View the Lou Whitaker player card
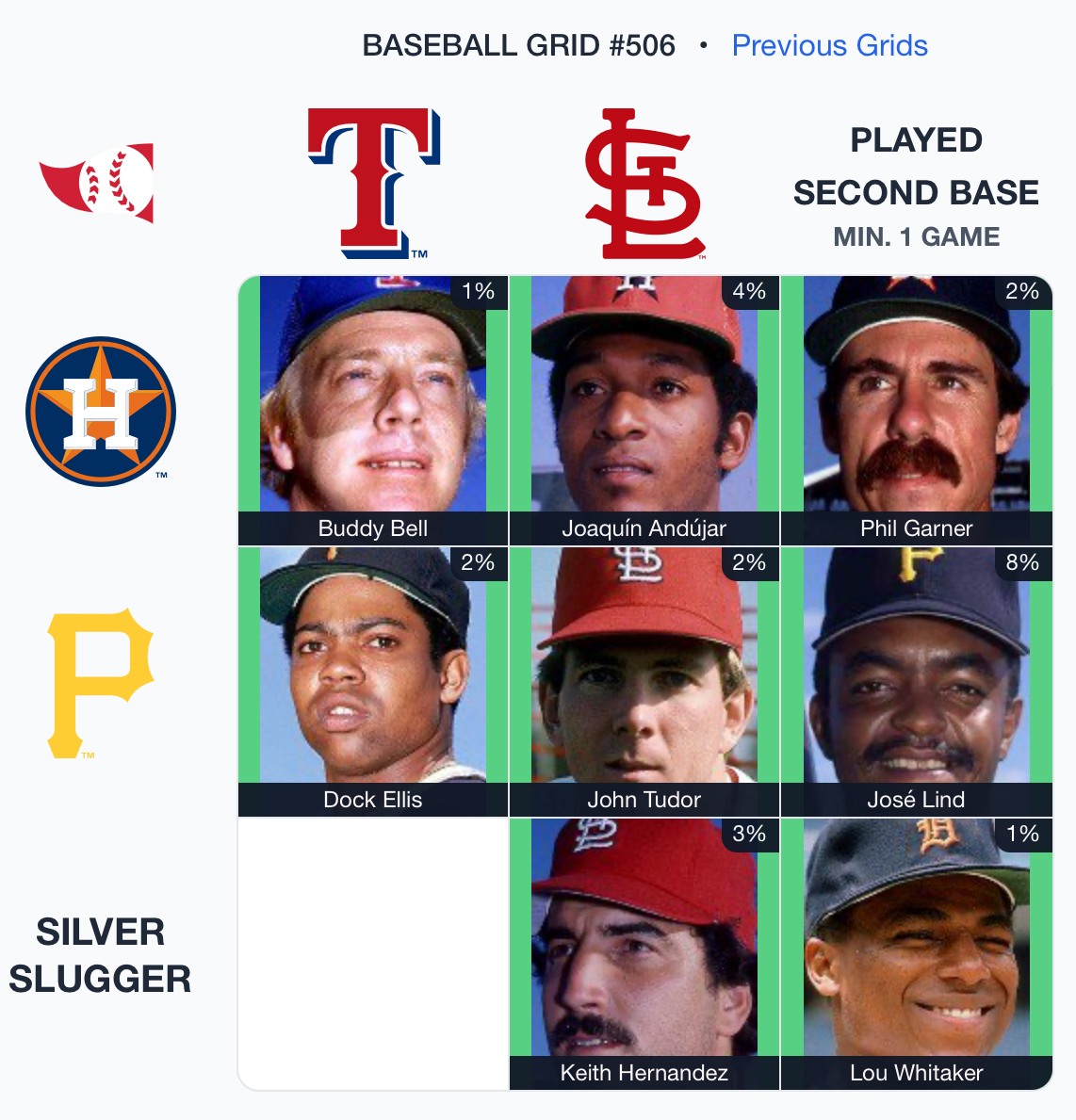The width and height of the screenshot is (1076, 1120). coord(916,953)
